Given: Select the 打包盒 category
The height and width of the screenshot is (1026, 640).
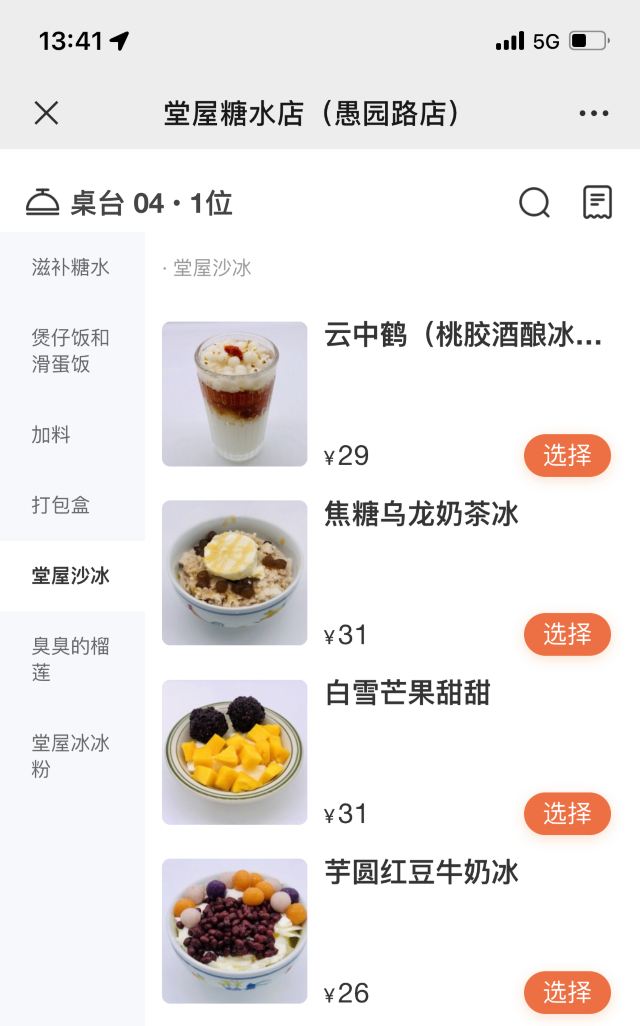Looking at the screenshot, I should [x=61, y=505].
